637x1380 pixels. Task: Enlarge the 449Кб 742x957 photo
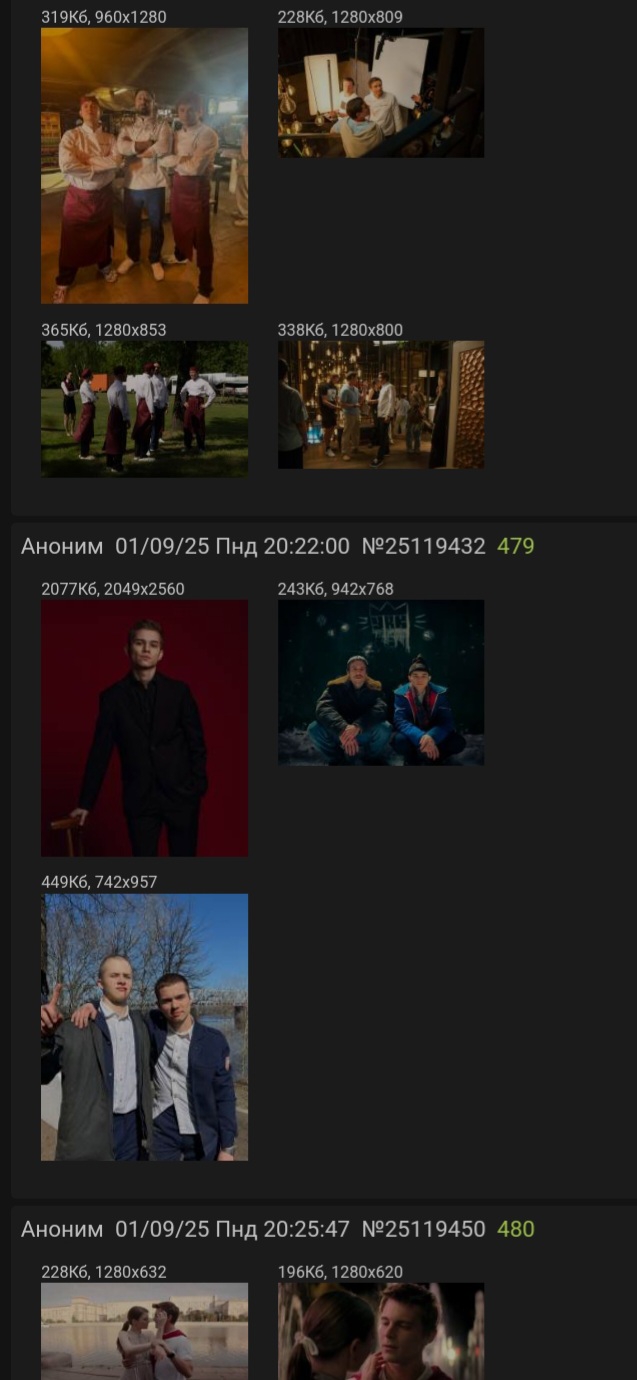click(x=144, y=1027)
